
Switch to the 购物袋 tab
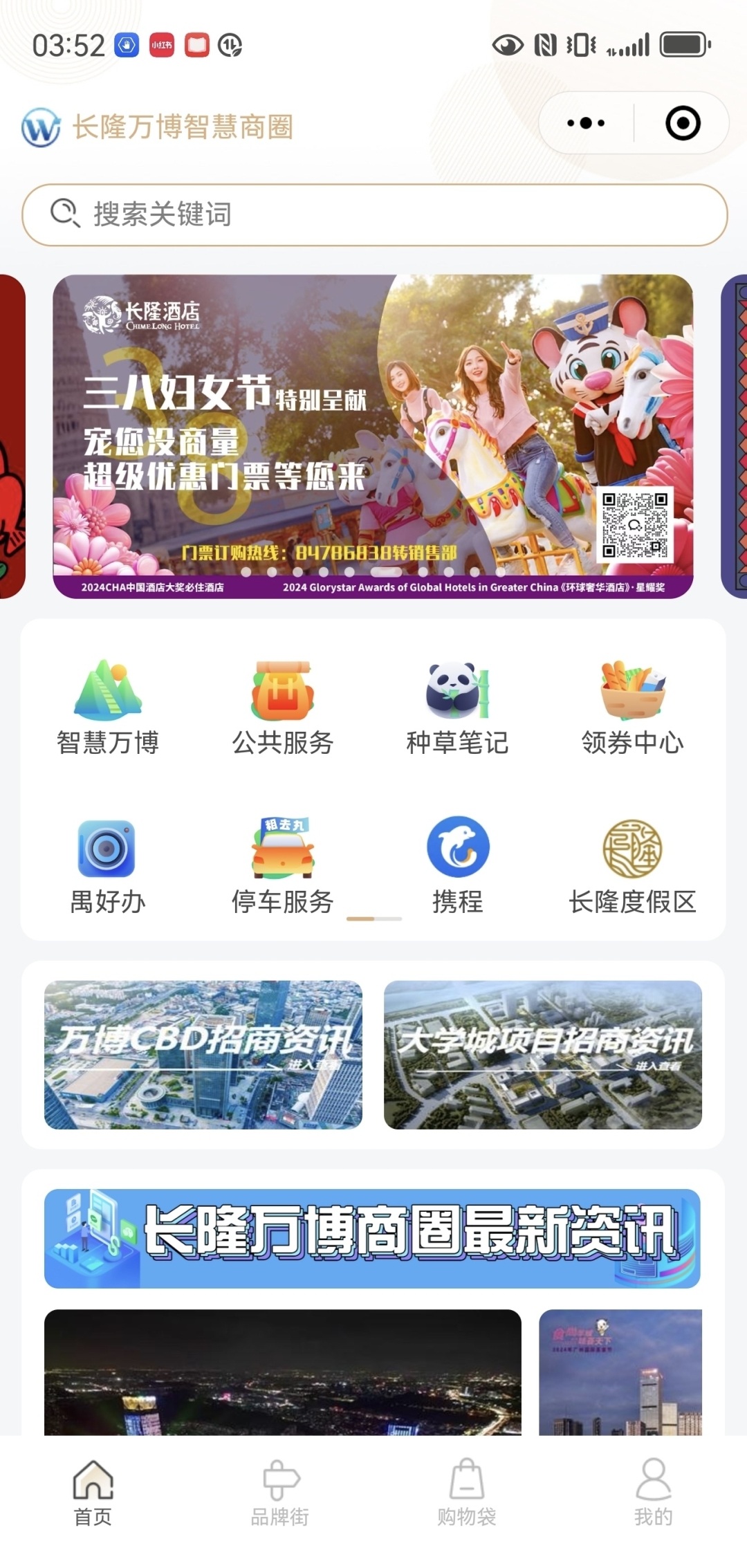pyautogui.click(x=467, y=1492)
